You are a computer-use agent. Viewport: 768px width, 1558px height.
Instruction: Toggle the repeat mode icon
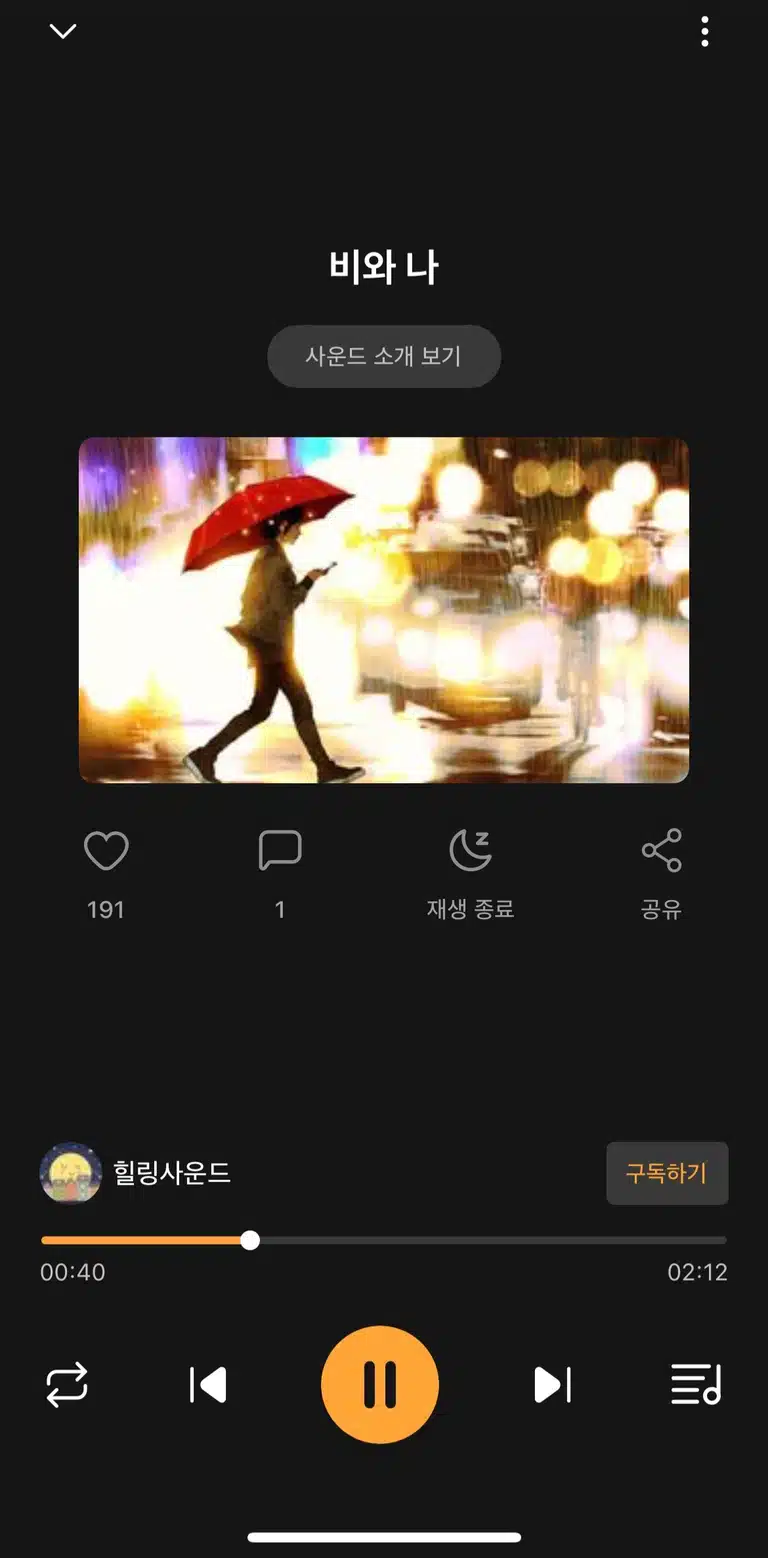pyautogui.click(x=67, y=1385)
